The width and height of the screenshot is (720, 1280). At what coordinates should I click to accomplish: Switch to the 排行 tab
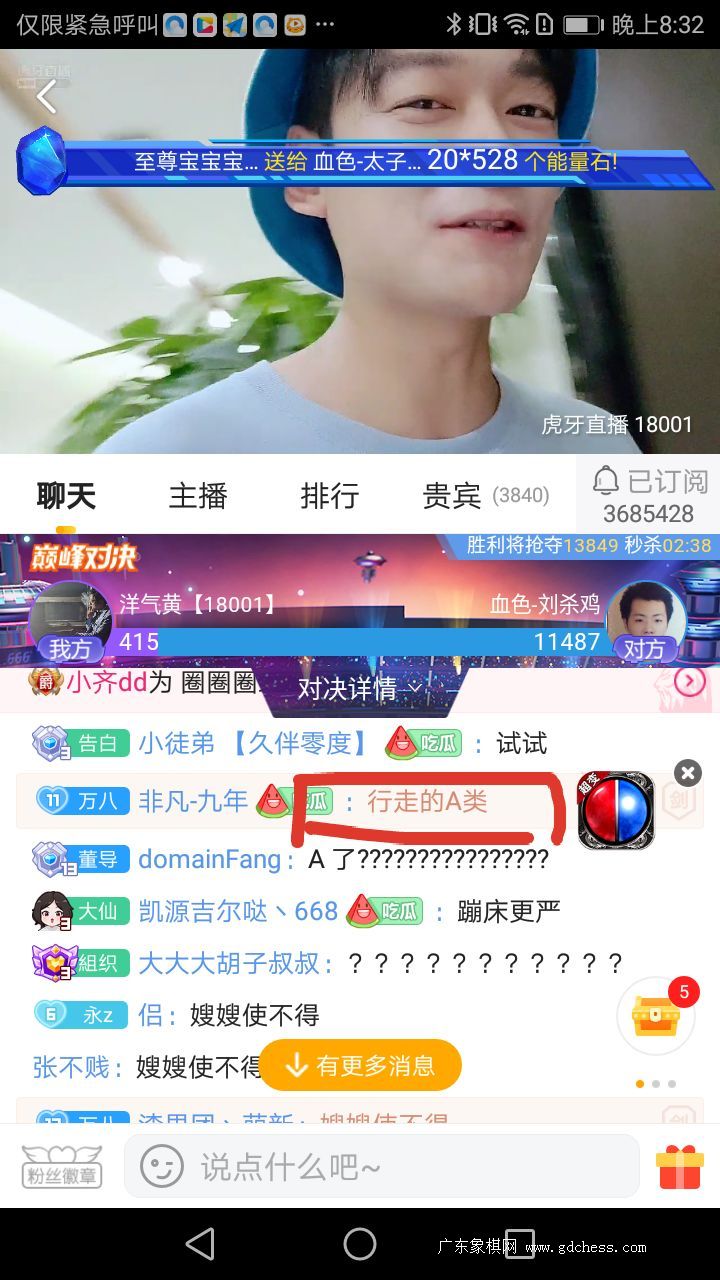coord(329,496)
